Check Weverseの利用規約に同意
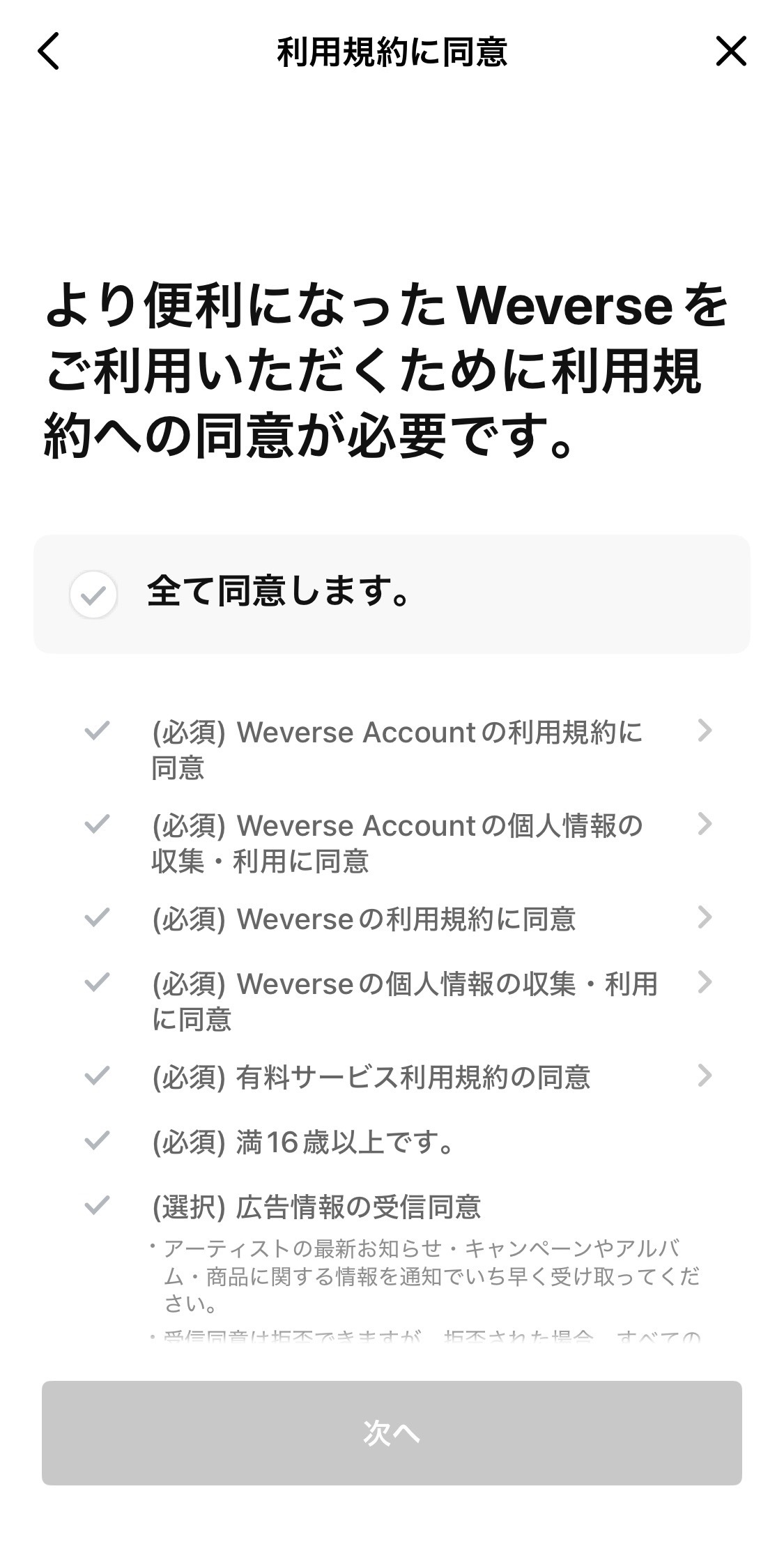 pyautogui.click(x=97, y=917)
